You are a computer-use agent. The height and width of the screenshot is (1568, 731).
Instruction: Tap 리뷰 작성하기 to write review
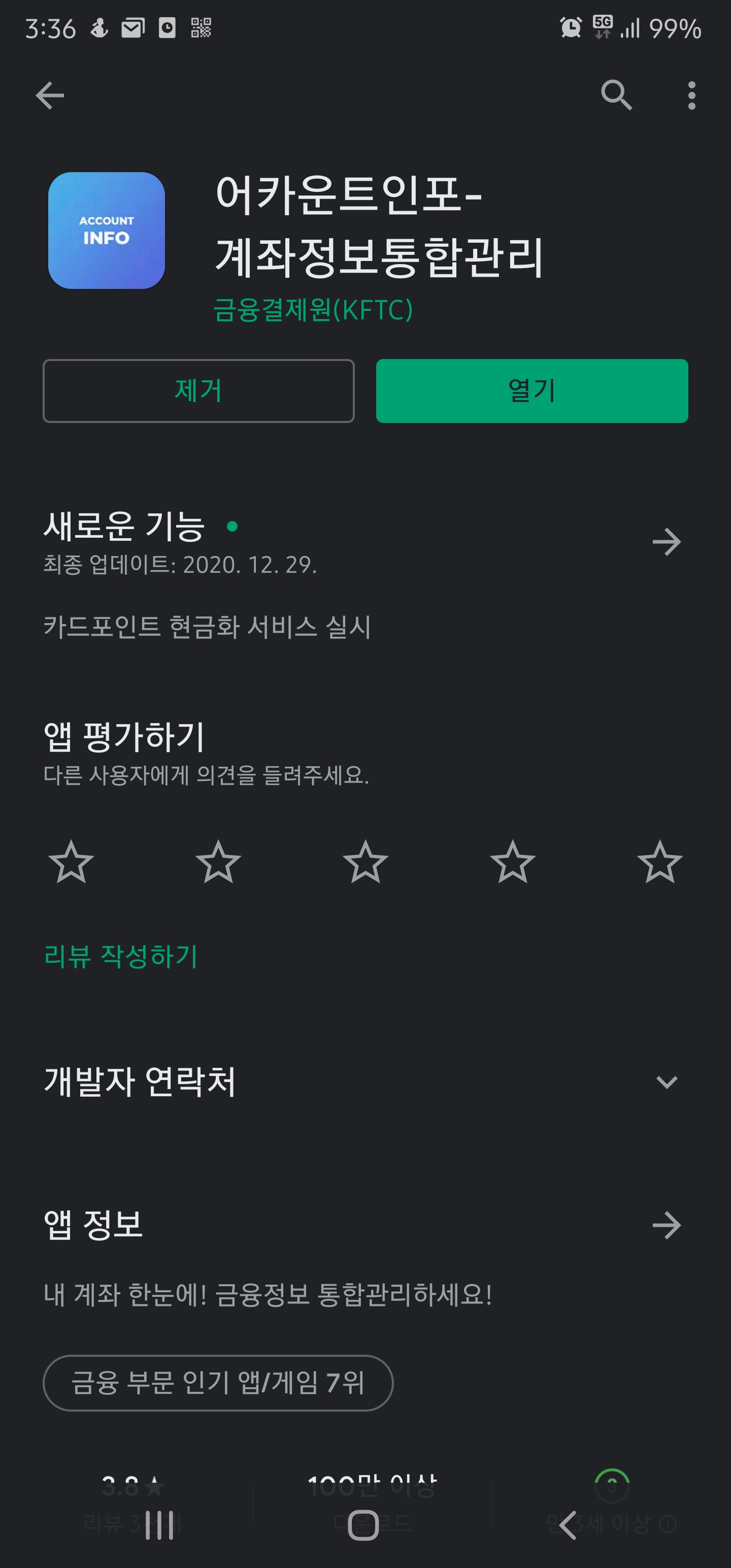pos(120,956)
